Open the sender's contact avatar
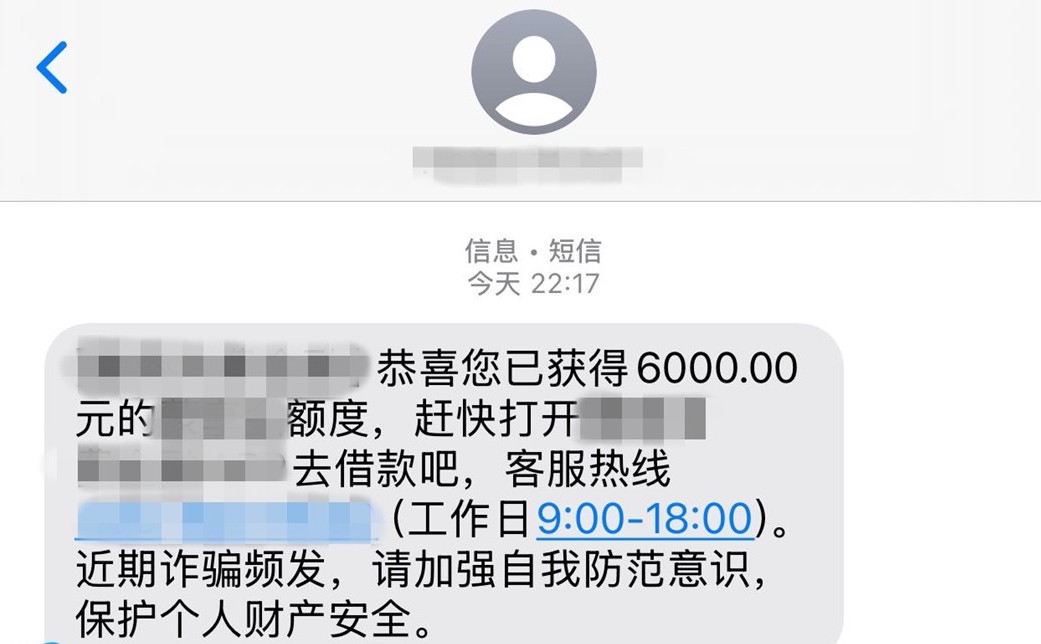The height and width of the screenshot is (644, 1041). (x=533, y=73)
